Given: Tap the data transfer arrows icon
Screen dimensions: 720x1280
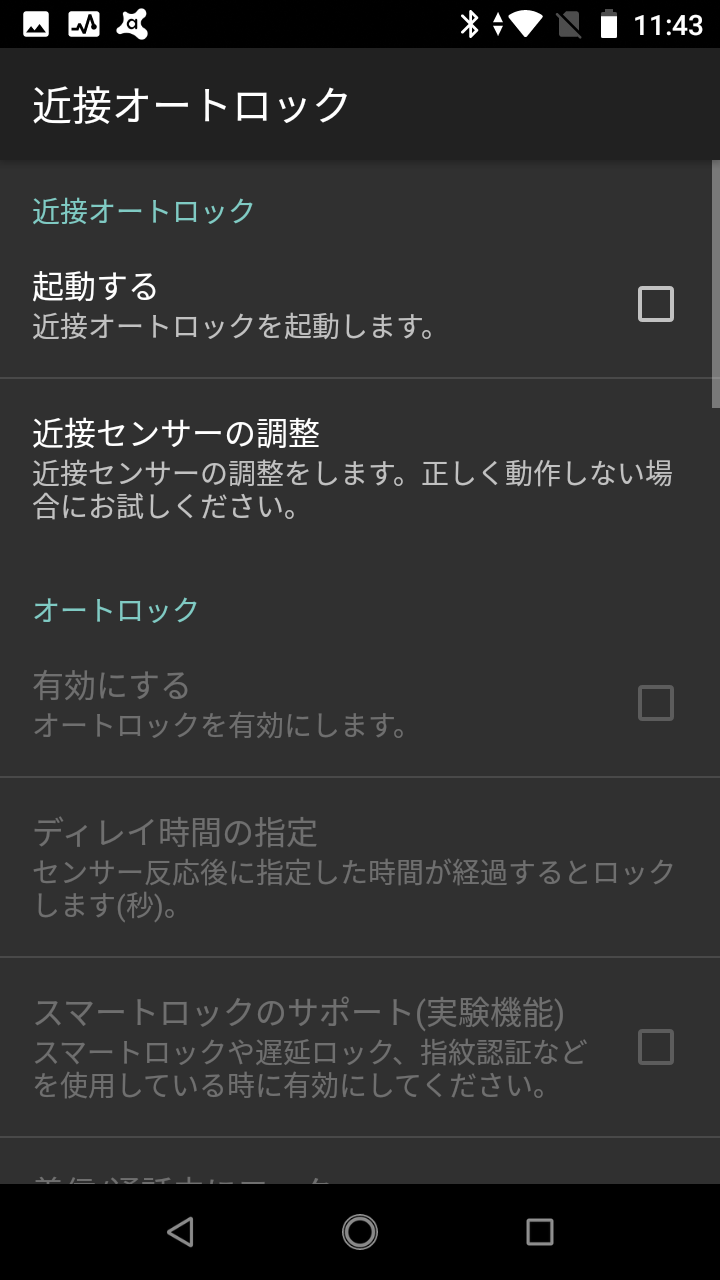Looking at the screenshot, I should tap(495, 22).
